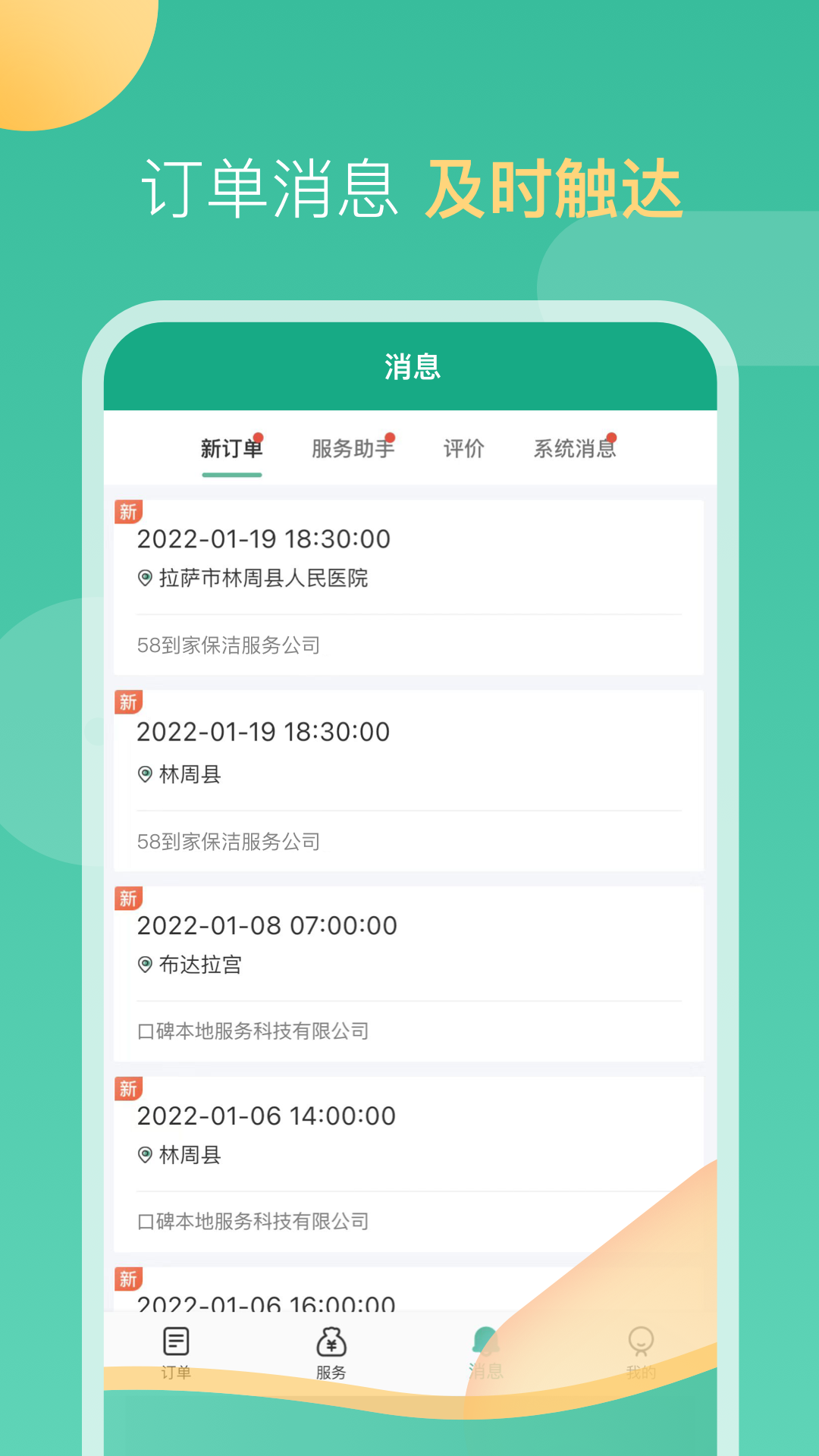Tap the red dot above 新订单 label
This screenshot has width=819, height=1456.
pos(260,434)
